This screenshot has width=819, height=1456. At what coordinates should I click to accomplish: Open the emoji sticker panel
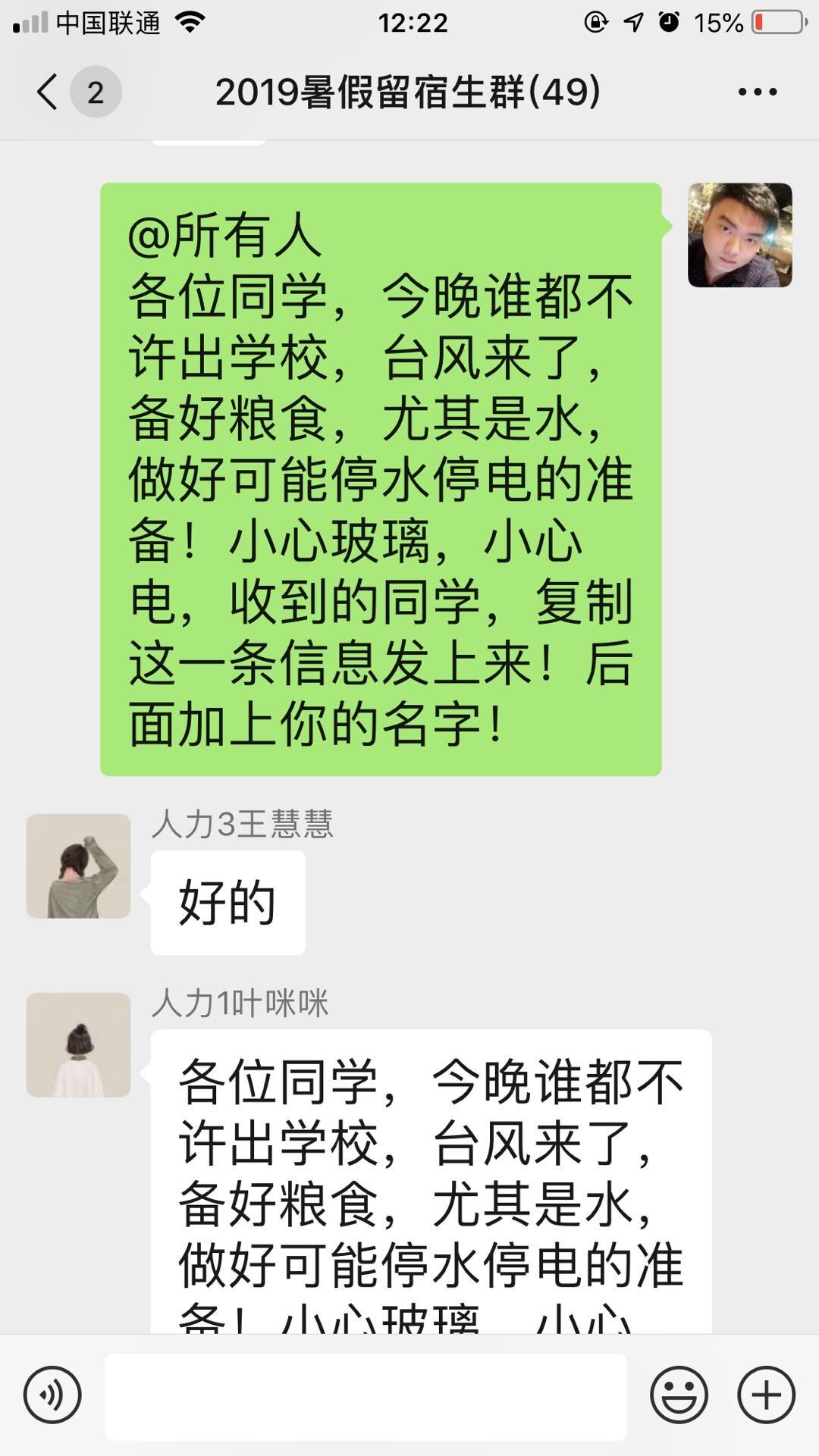point(679,1395)
